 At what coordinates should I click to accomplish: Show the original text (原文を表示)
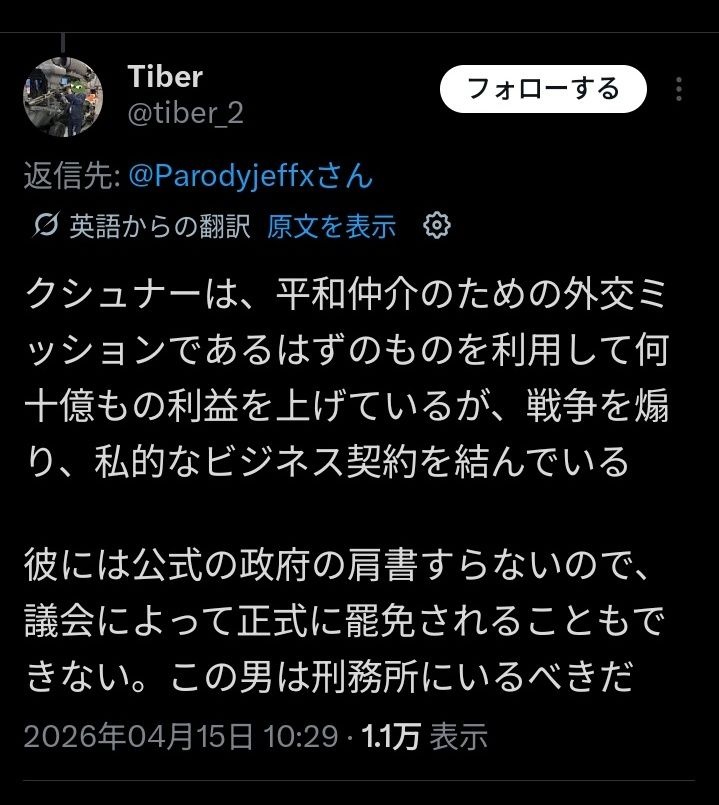pos(332,227)
